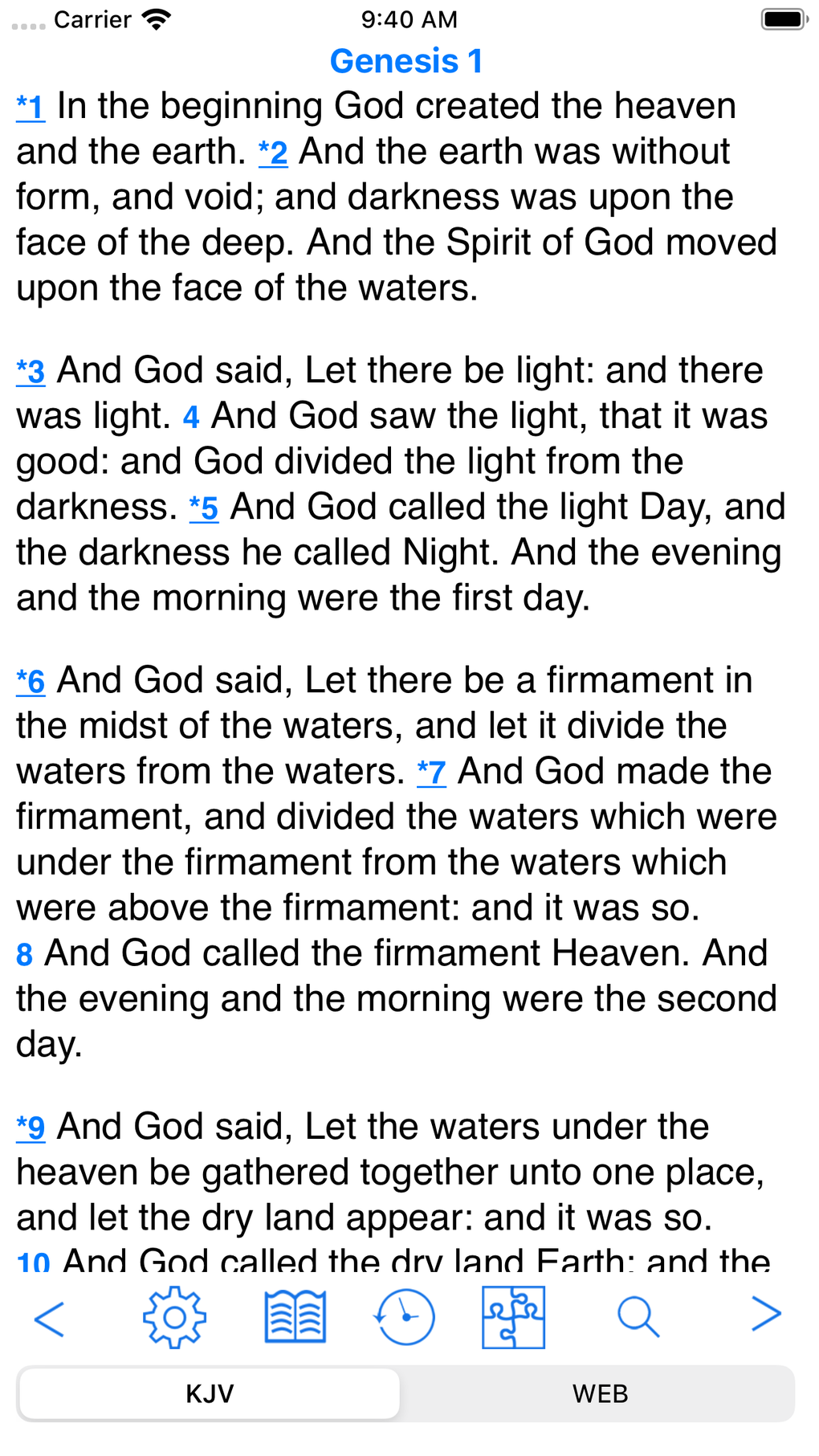Select the KJV translation segment

pos(210,1393)
